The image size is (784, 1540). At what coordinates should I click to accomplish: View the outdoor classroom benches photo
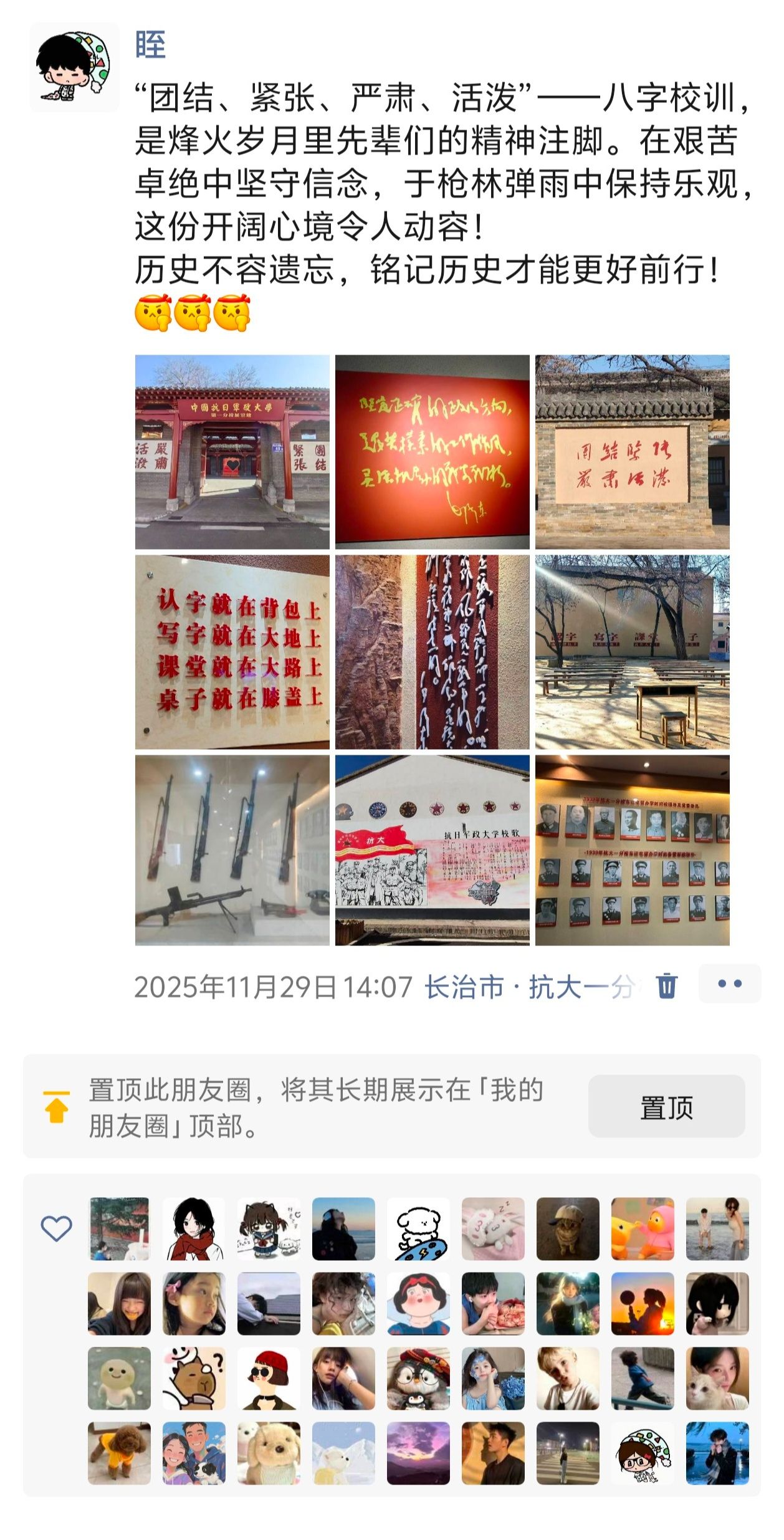632,652
